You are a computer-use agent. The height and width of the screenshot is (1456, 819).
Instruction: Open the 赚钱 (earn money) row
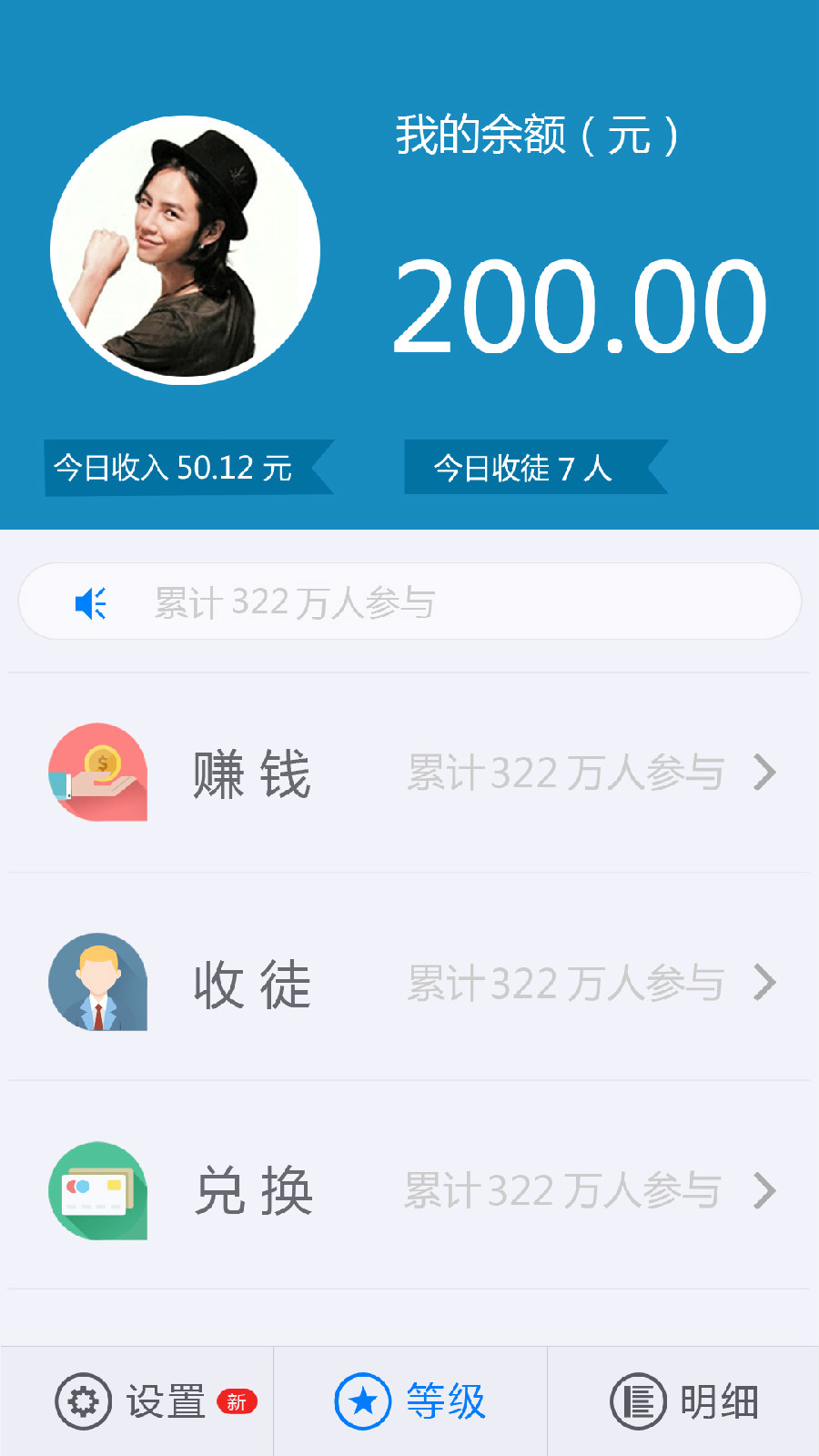click(x=409, y=773)
